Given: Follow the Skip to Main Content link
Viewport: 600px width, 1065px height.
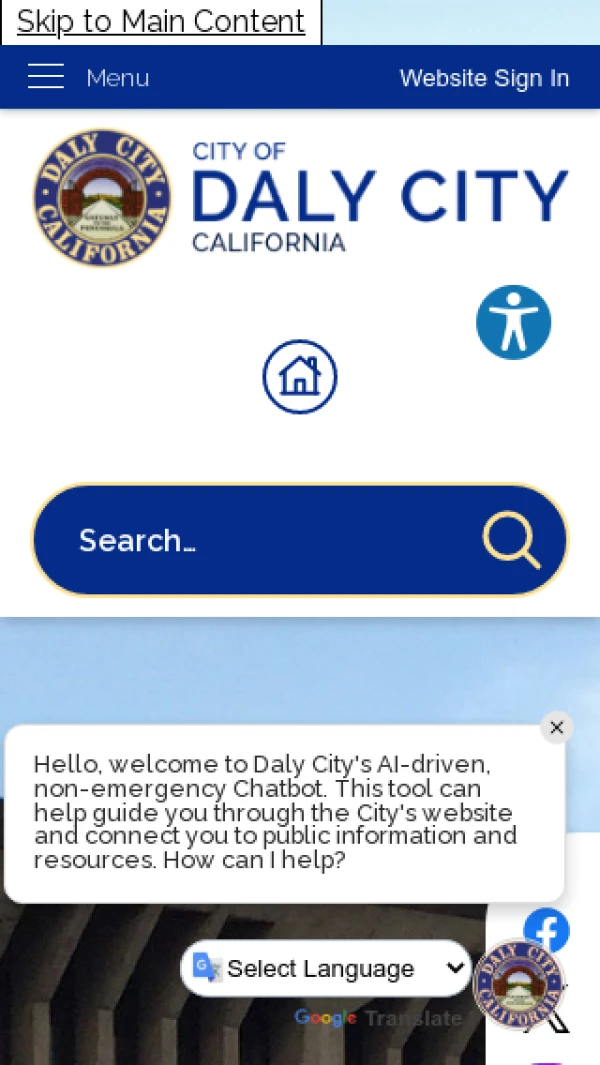Looking at the screenshot, I should 160,21.
